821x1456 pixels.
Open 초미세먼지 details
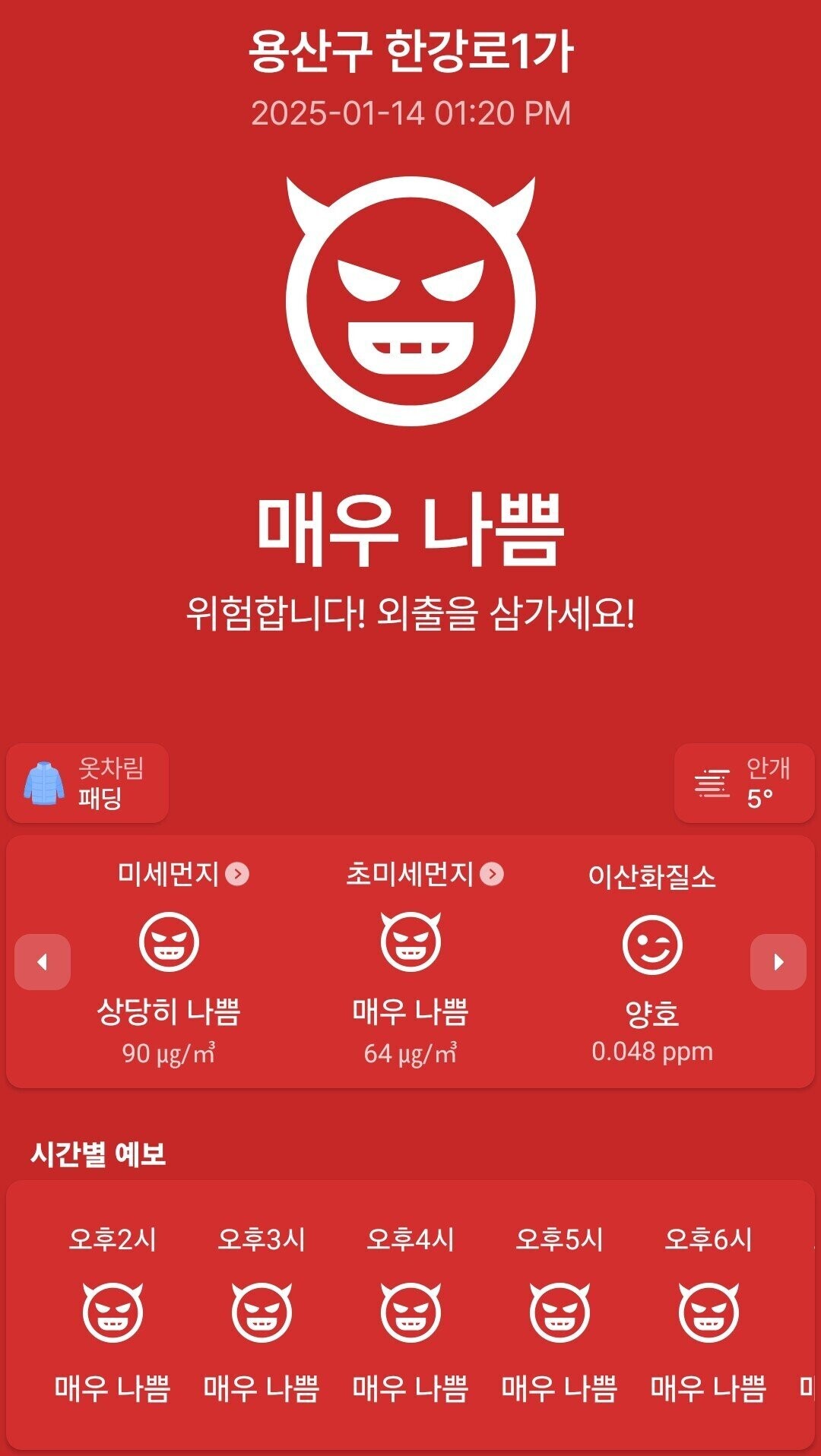point(425,874)
